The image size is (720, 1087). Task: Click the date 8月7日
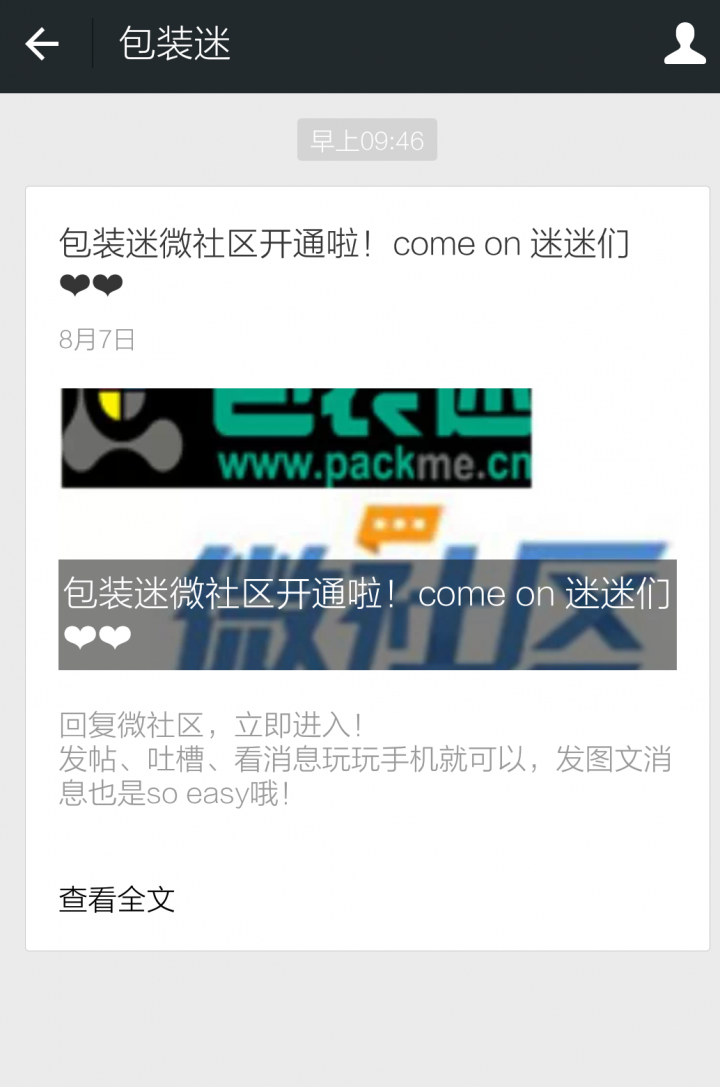98,340
